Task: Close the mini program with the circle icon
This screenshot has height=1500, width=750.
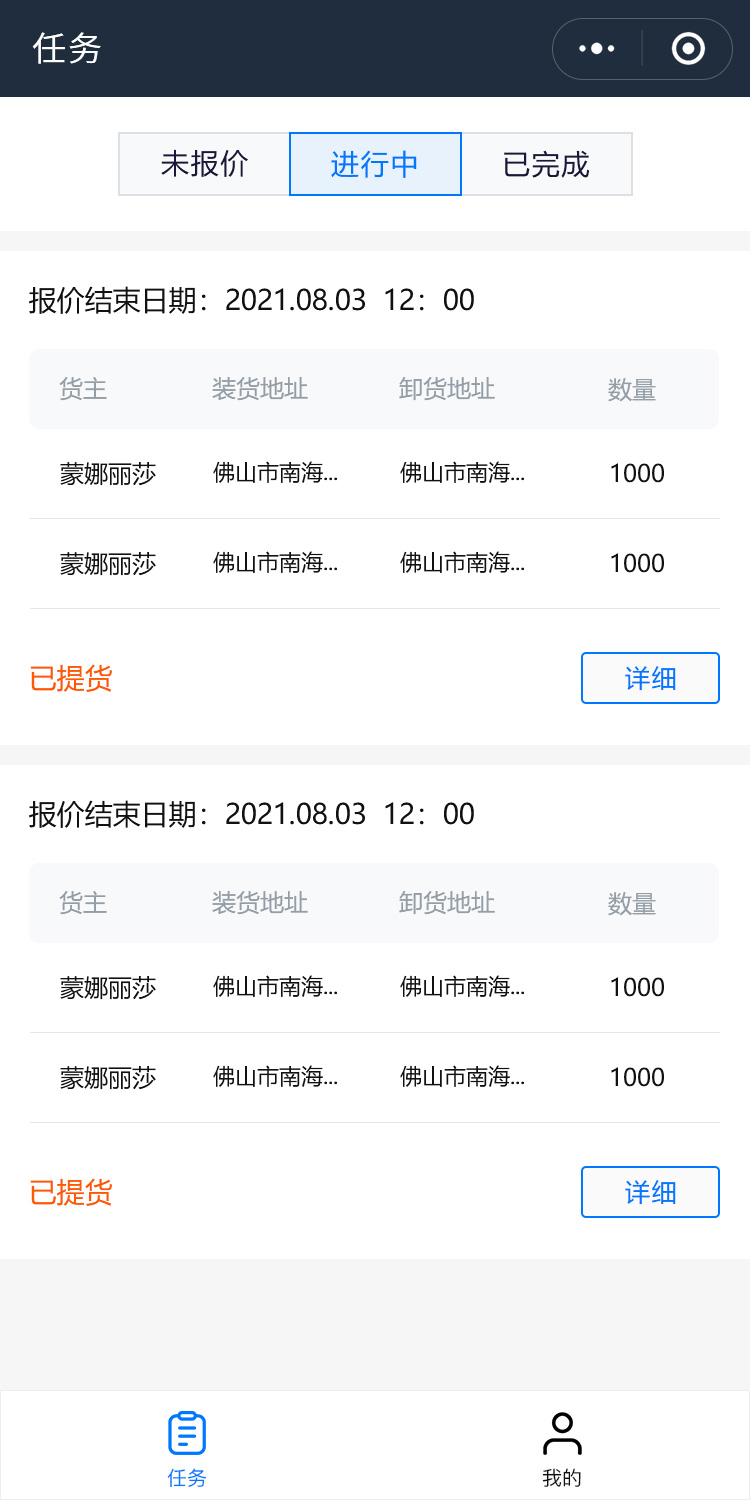Action: (688, 48)
